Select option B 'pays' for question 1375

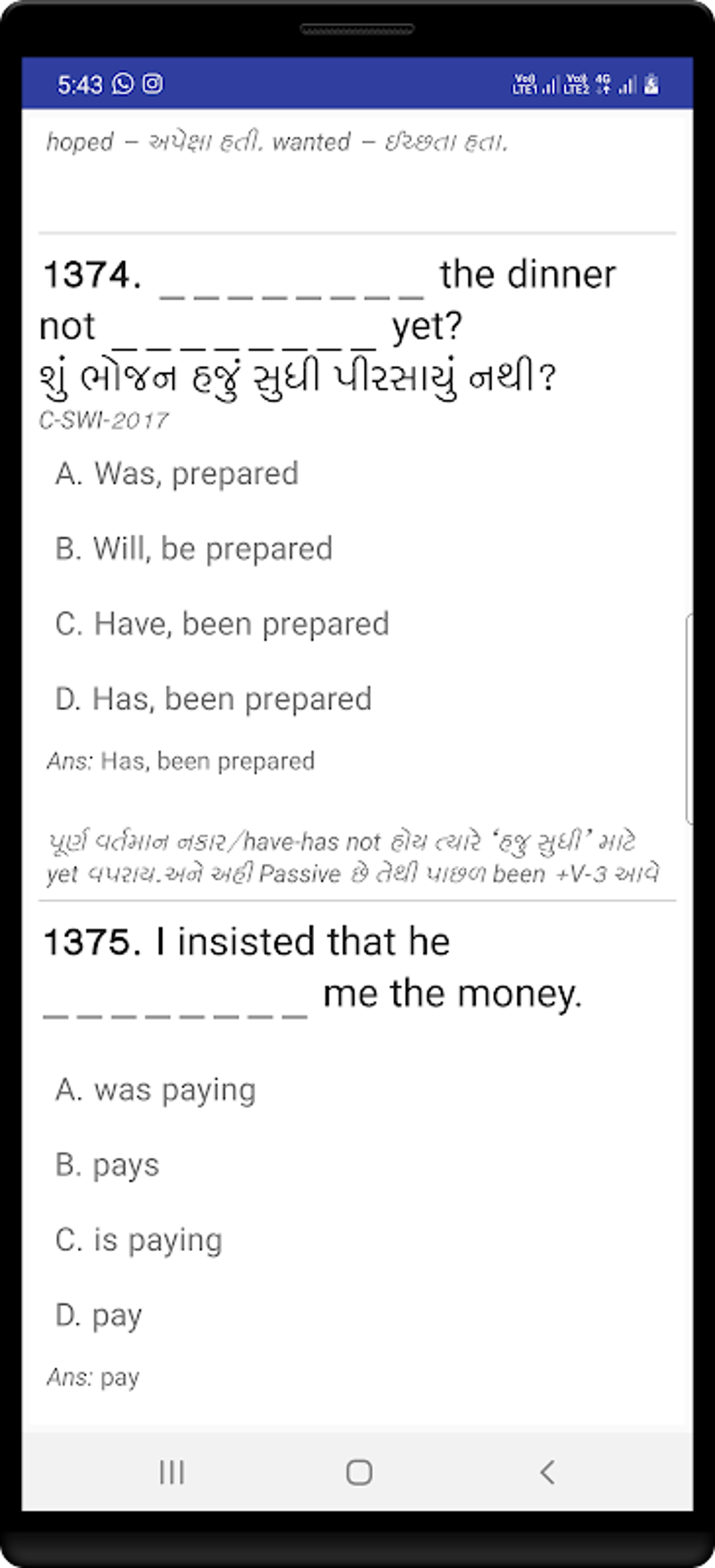point(108,1165)
